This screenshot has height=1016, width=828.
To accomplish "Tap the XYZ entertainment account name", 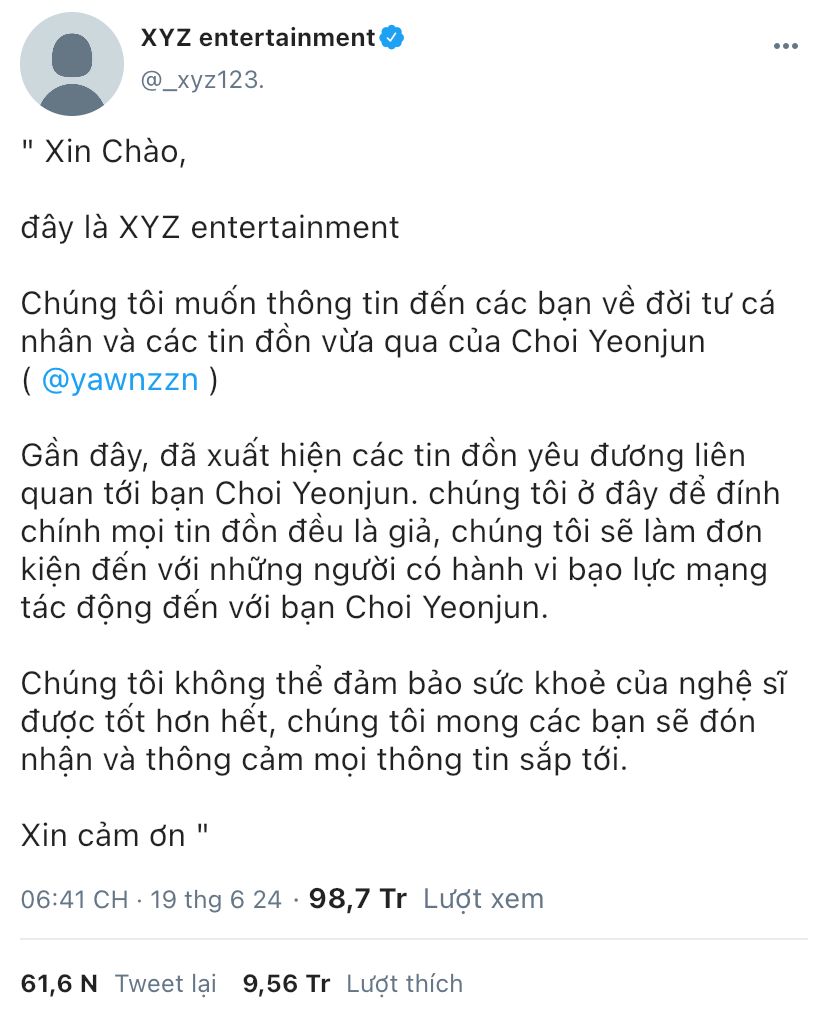I will point(258,38).
